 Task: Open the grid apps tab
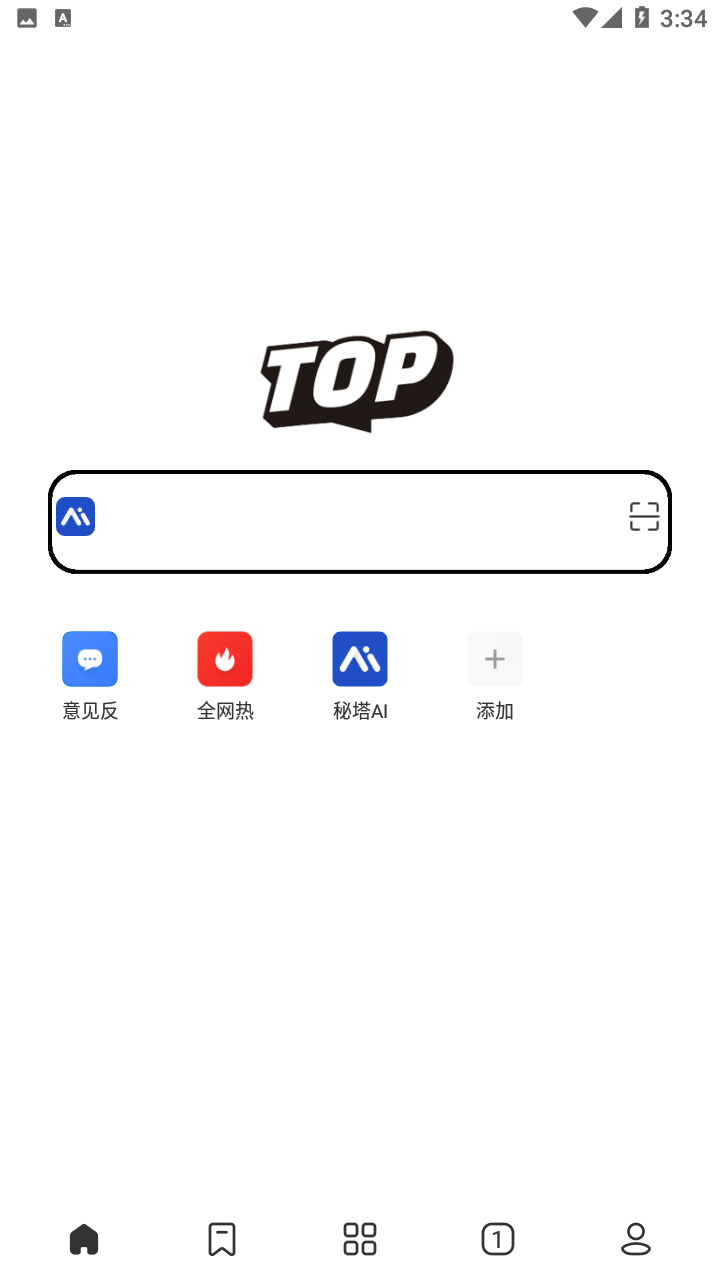click(360, 1239)
